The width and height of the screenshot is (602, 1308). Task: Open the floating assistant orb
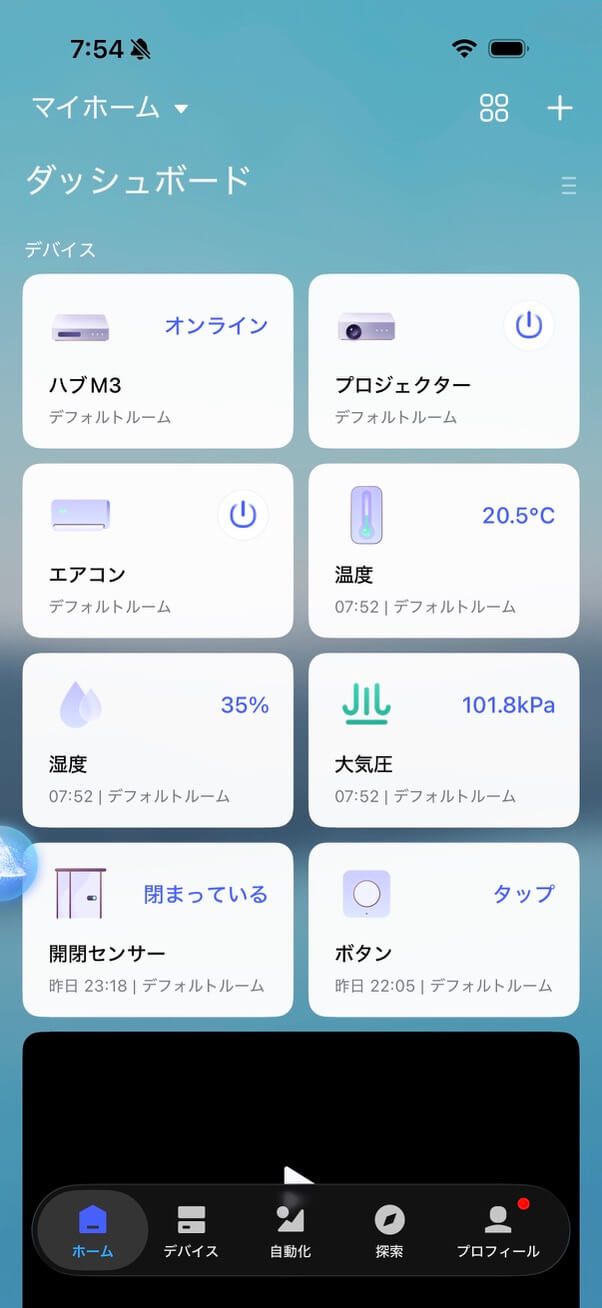[x=12, y=862]
